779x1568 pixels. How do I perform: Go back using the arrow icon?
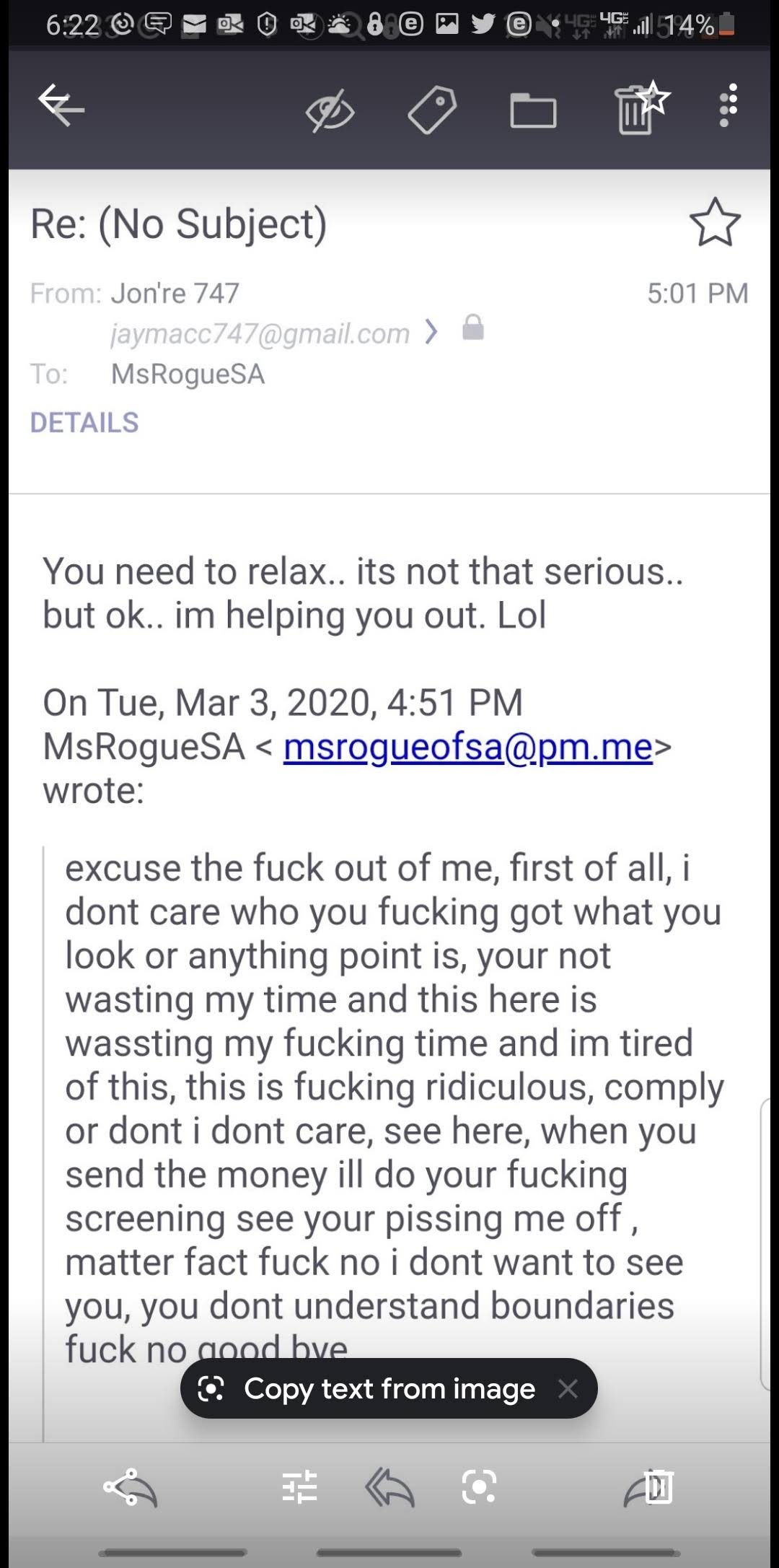61,105
